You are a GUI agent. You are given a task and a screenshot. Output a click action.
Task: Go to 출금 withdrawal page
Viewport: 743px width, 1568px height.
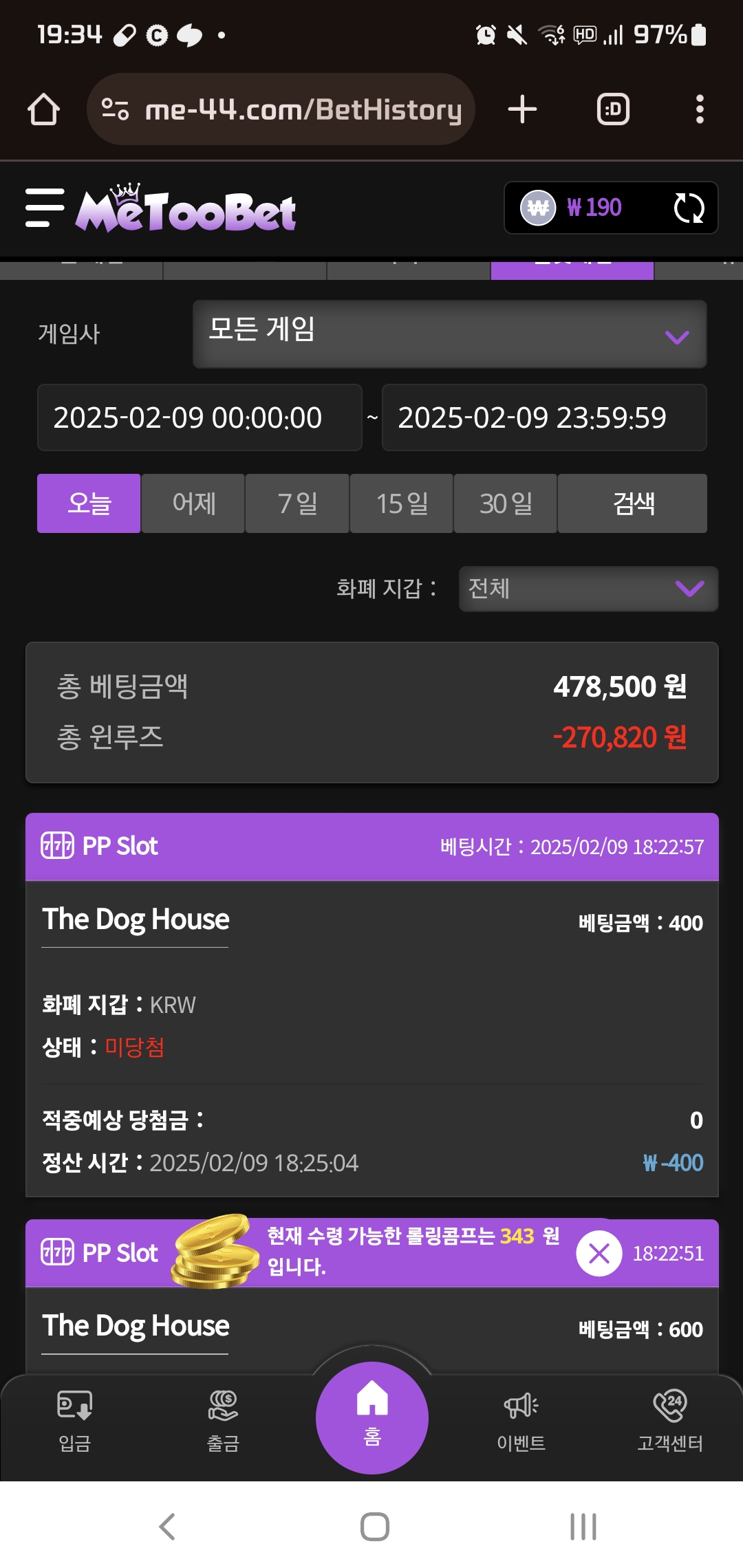(x=223, y=1420)
